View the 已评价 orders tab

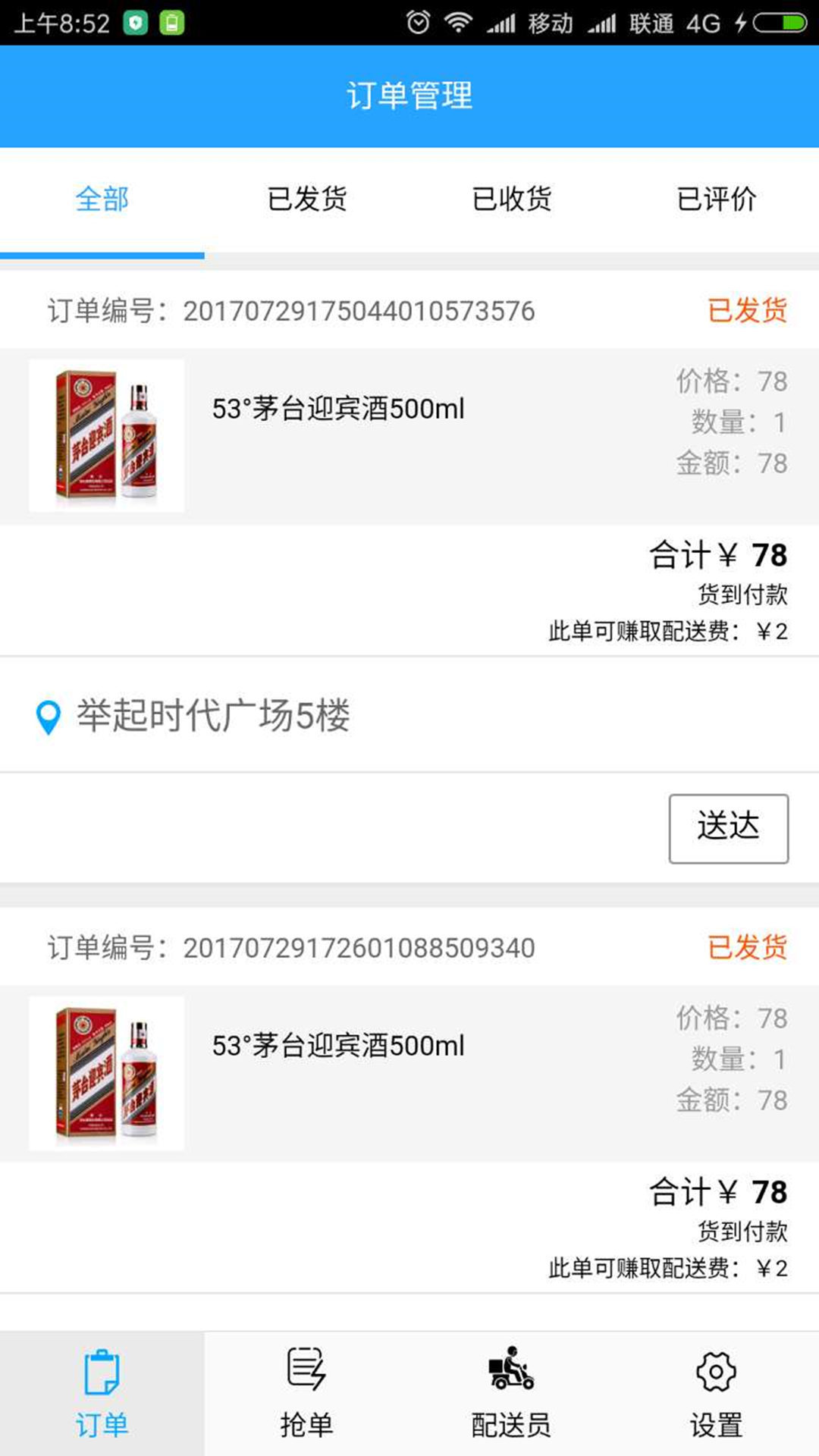tap(716, 199)
